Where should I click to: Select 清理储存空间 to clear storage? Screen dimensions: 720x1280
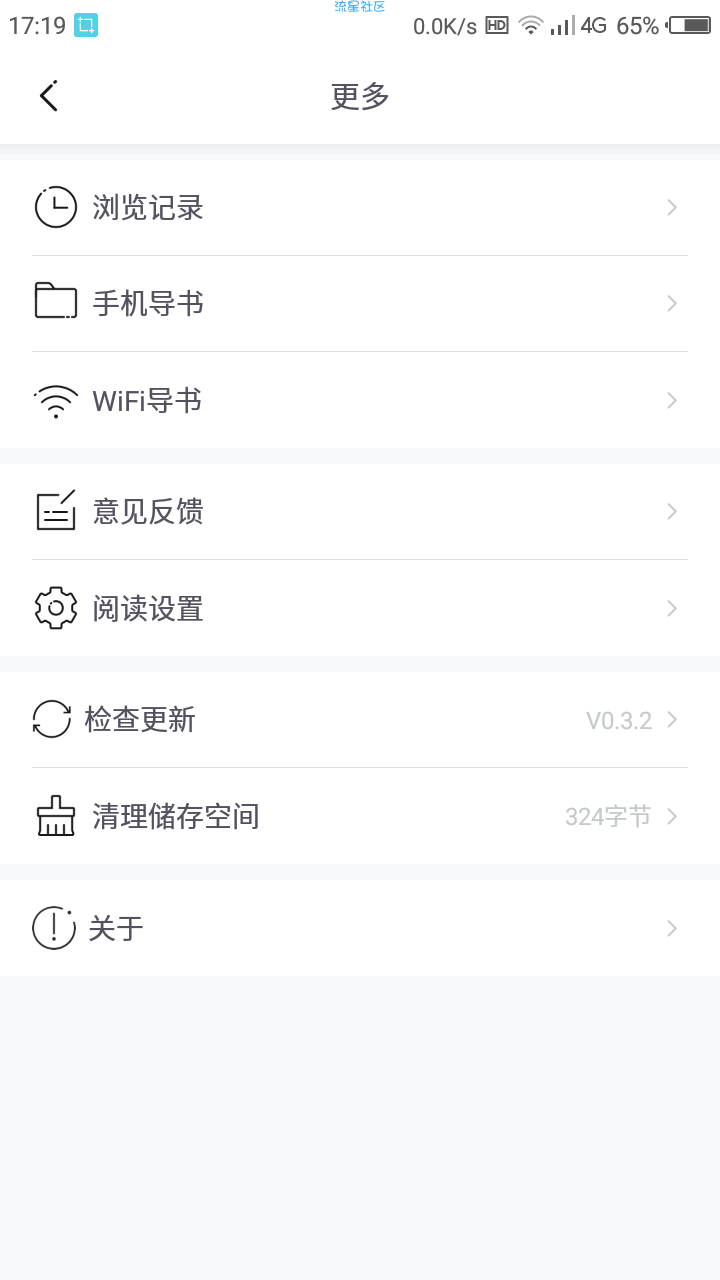click(x=360, y=816)
